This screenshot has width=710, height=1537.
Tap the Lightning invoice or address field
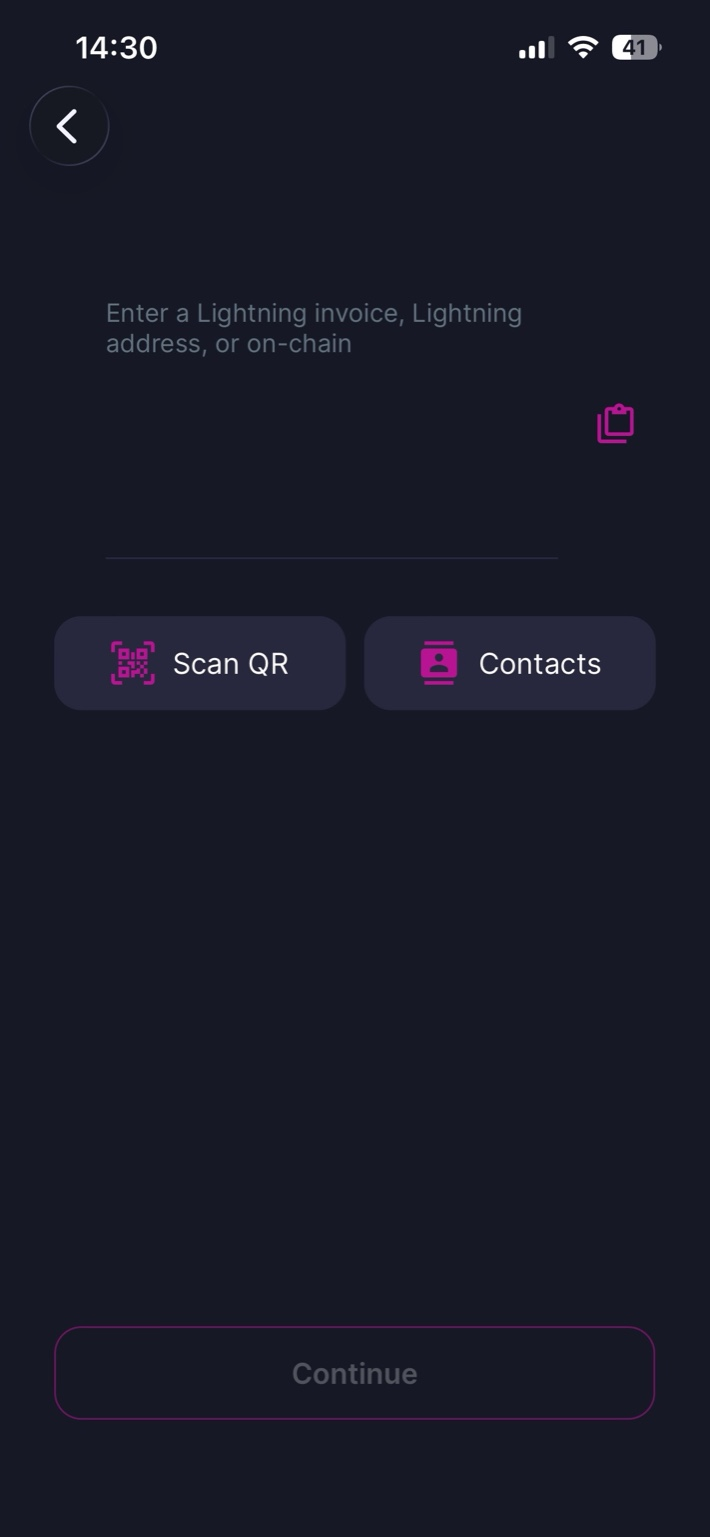pyautogui.click(x=330, y=420)
